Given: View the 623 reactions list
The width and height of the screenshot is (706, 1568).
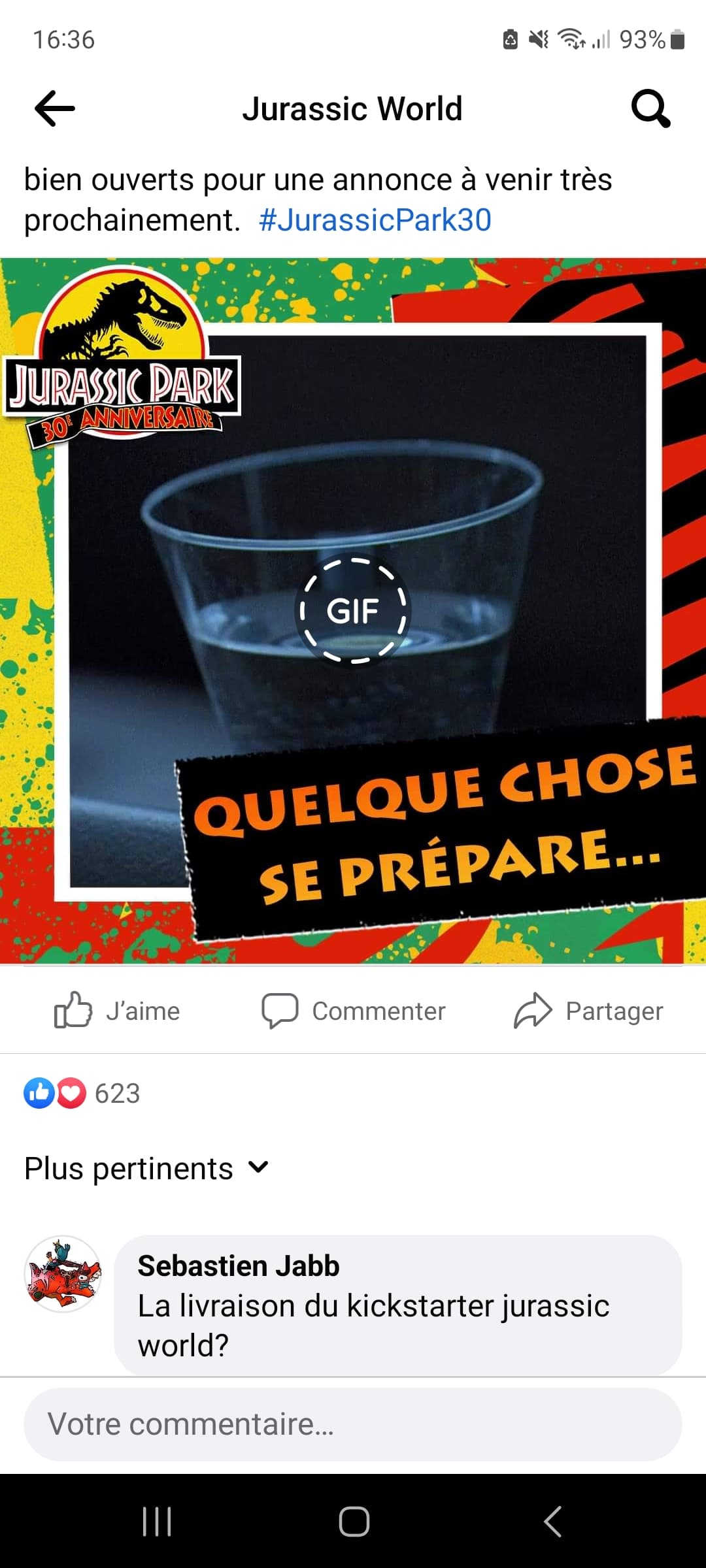Looking at the screenshot, I should [x=82, y=1093].
